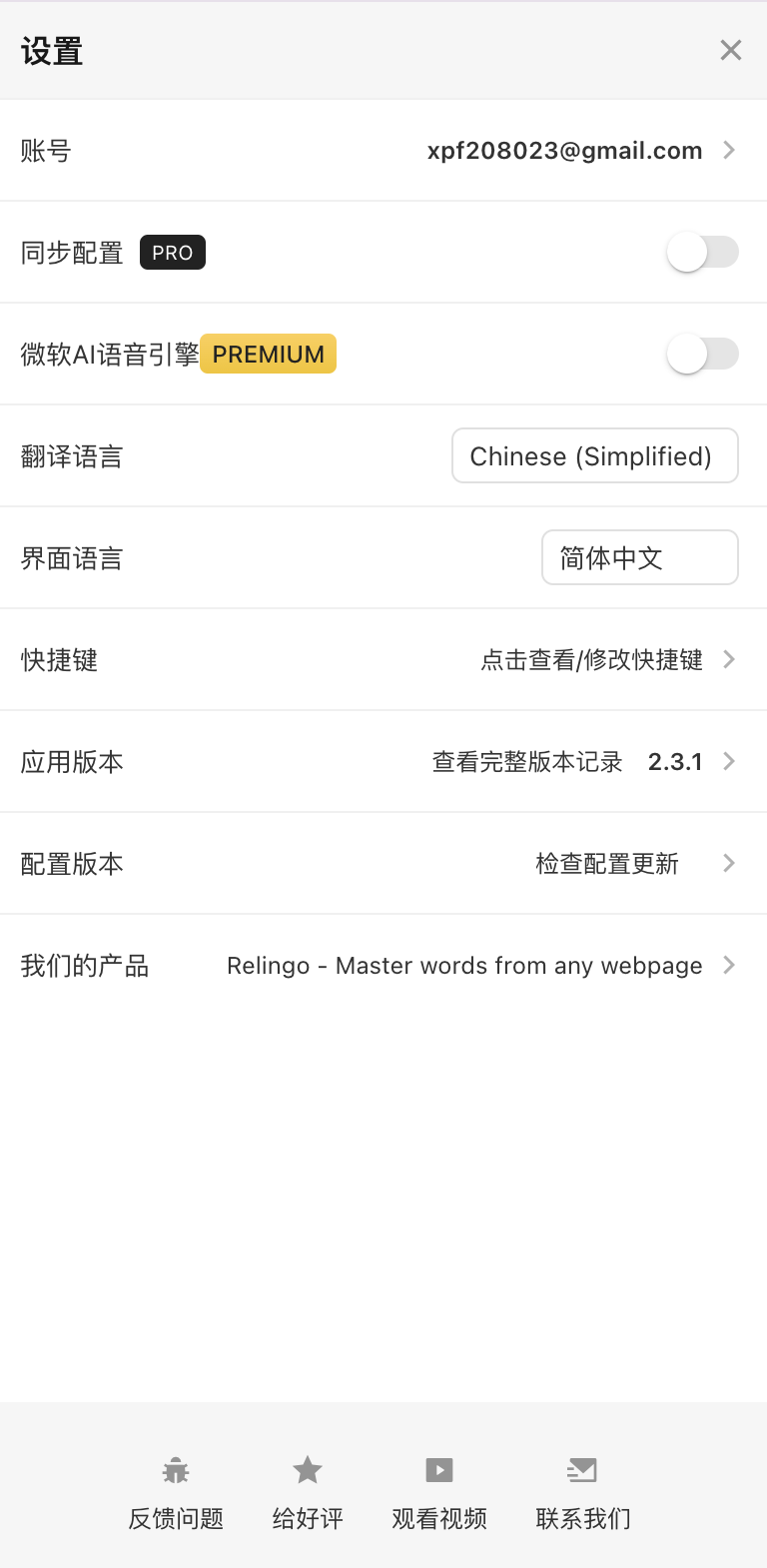
Task: Turn on 微软AI语音引擎 switch
Action: click(x=702, y=355)
